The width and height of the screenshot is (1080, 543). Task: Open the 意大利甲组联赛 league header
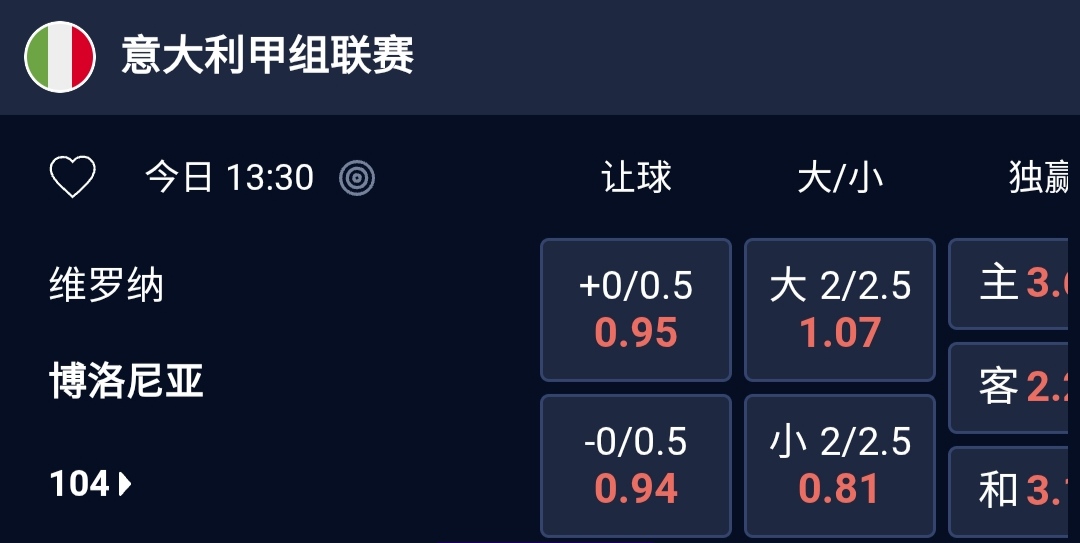268,56
